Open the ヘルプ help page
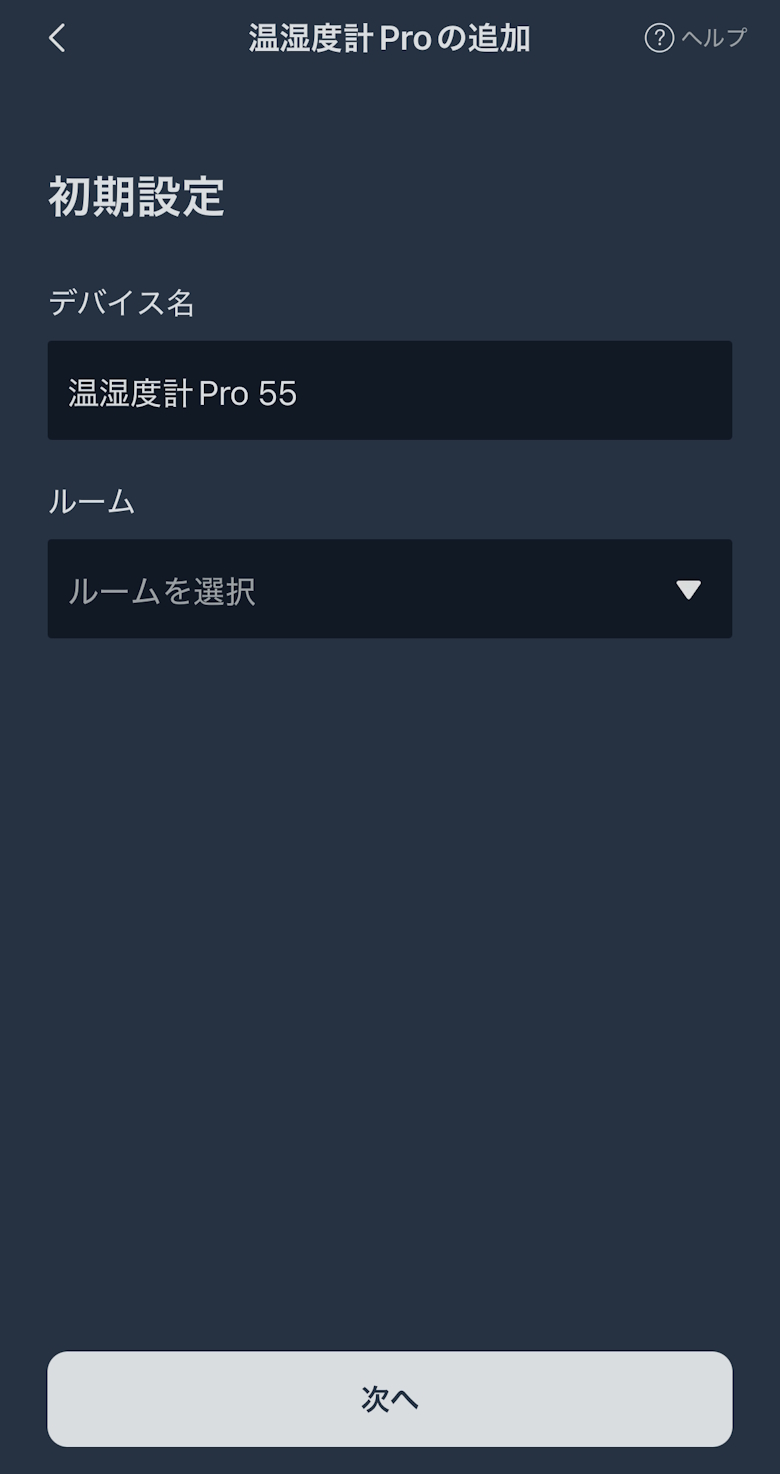 [x=696, y=39]
